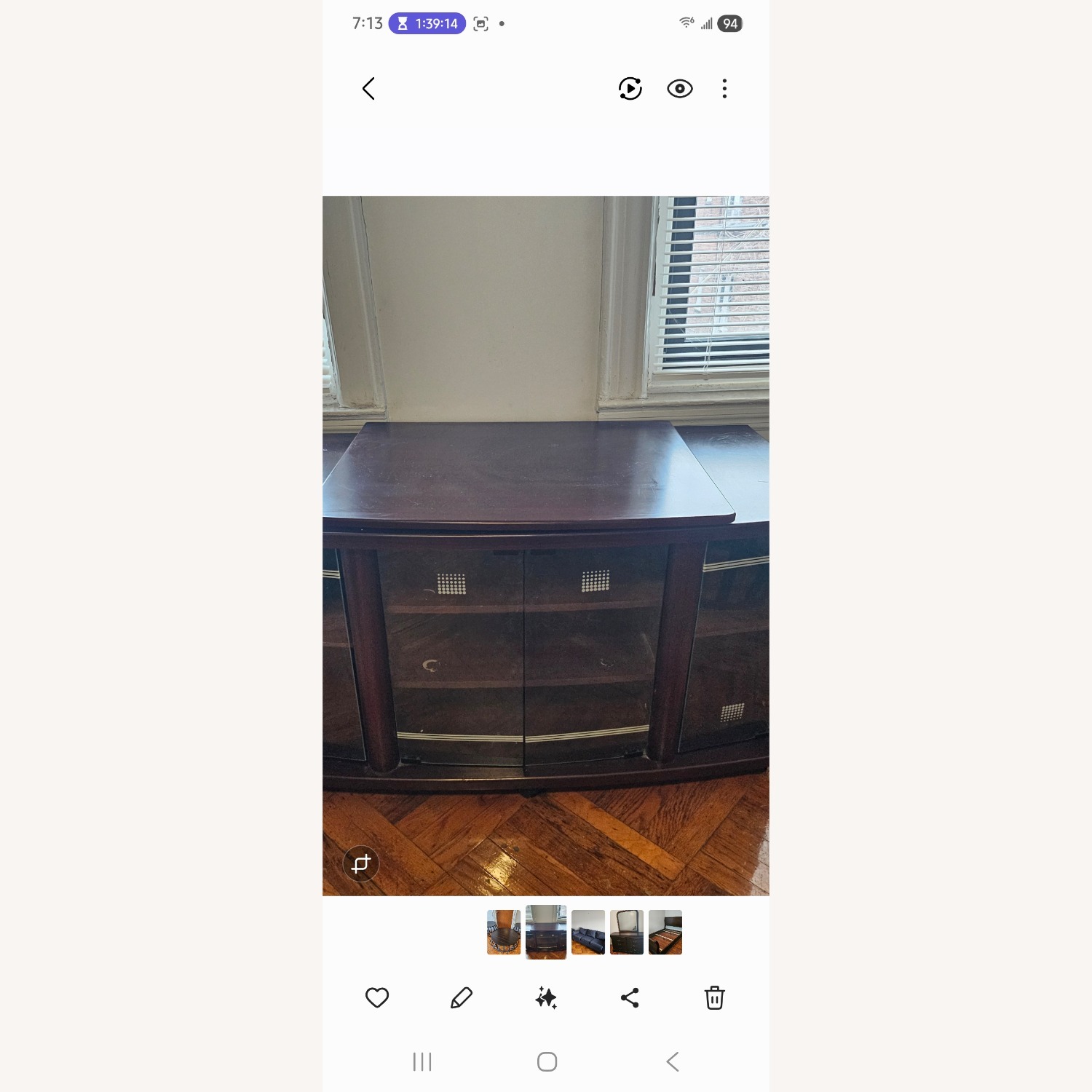Share this photo
The height and width of the screenshot is (1092, 1092).
(x=630, y=997)
